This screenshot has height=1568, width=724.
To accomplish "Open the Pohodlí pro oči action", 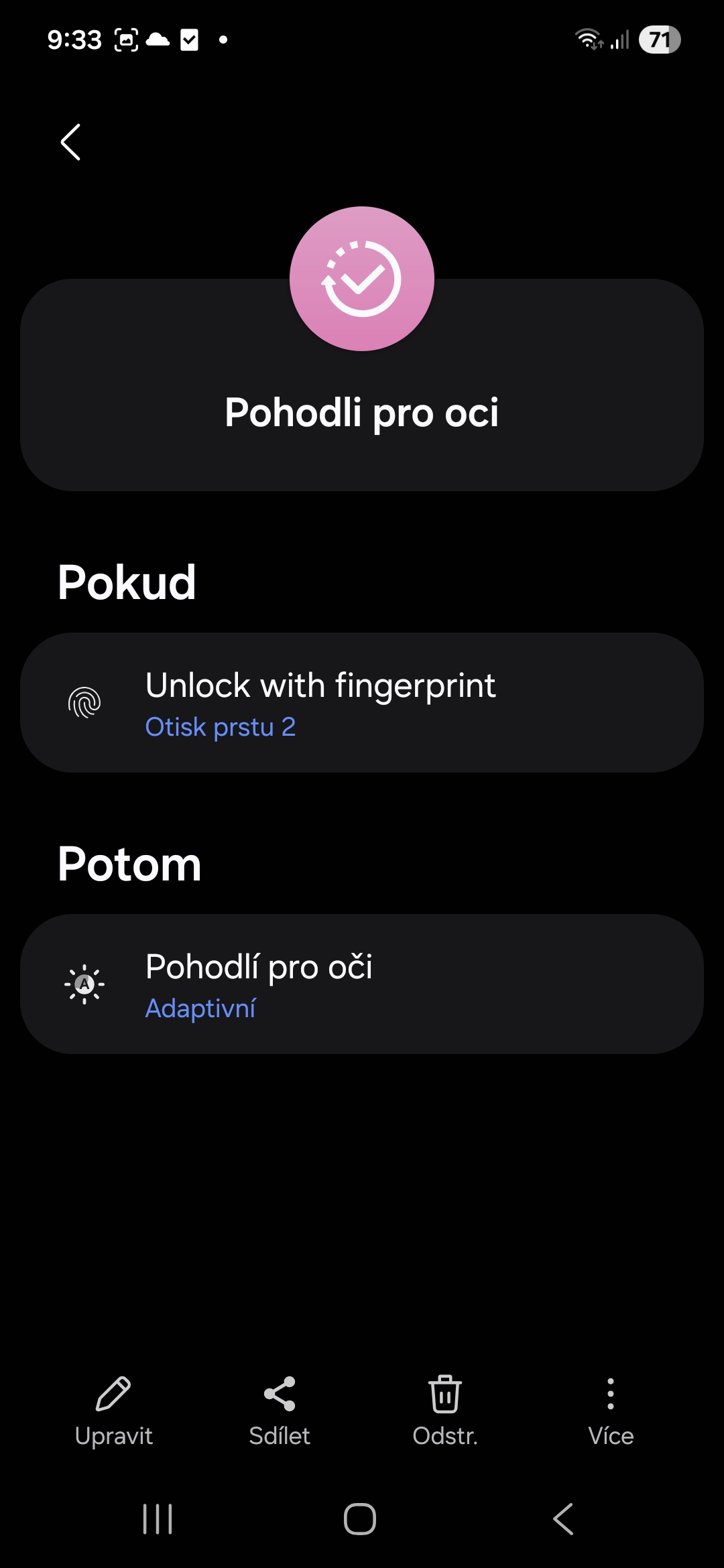I will [x=362, y=984].
